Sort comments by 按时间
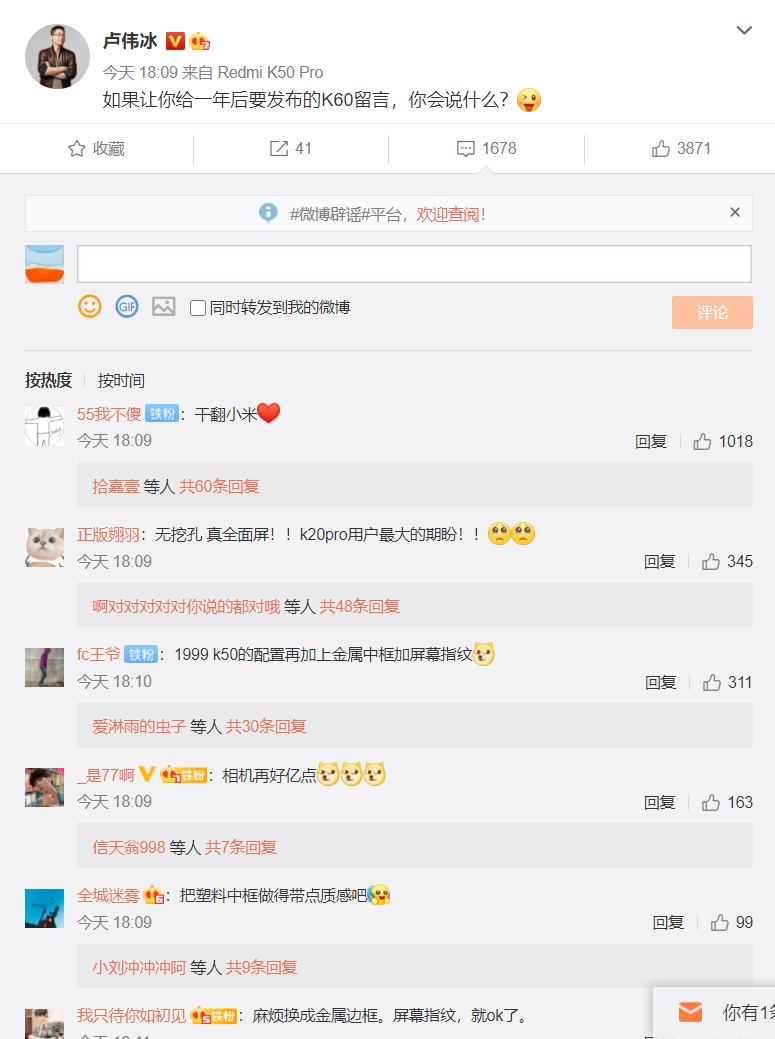 121,380
